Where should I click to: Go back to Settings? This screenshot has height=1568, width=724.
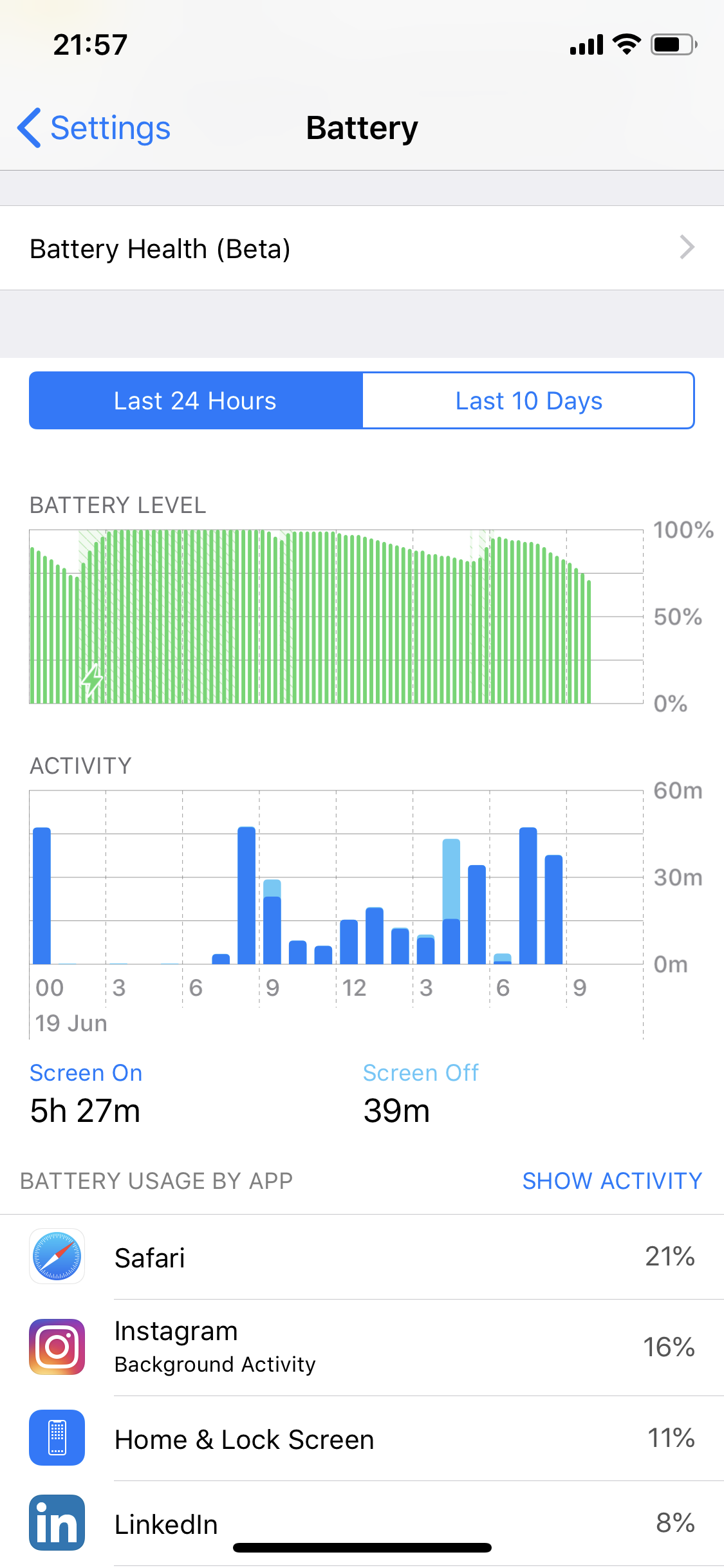click(x=94, y=128)
